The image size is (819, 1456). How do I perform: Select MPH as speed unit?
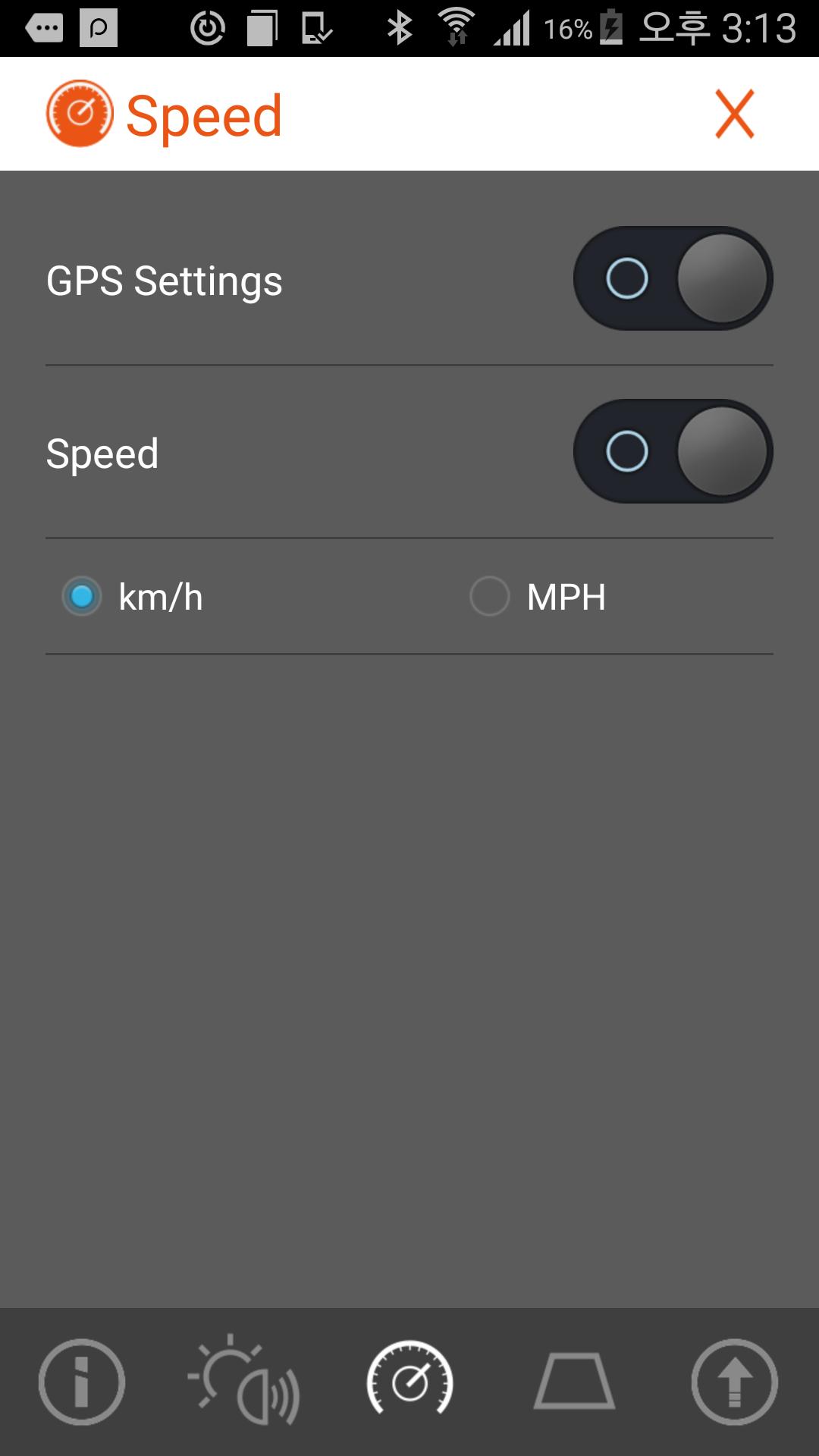(x=490, y=596)
